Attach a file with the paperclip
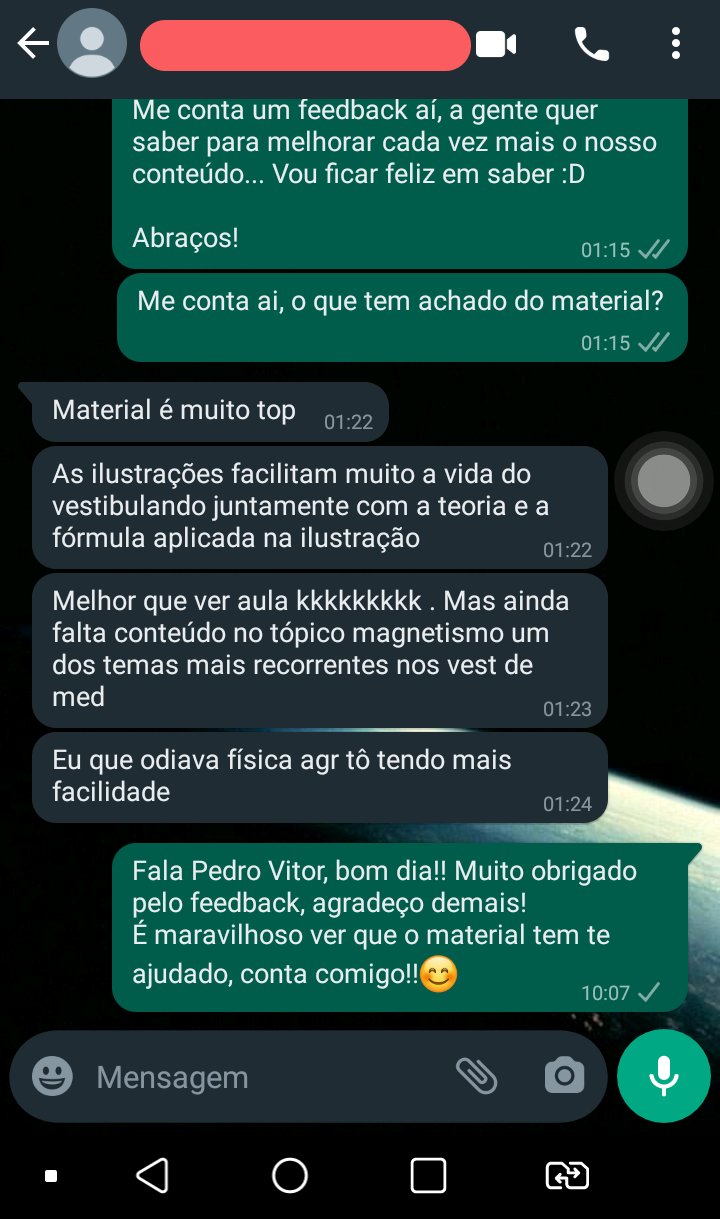Screen dimensions: 720x1219 tap(477, 1076)
